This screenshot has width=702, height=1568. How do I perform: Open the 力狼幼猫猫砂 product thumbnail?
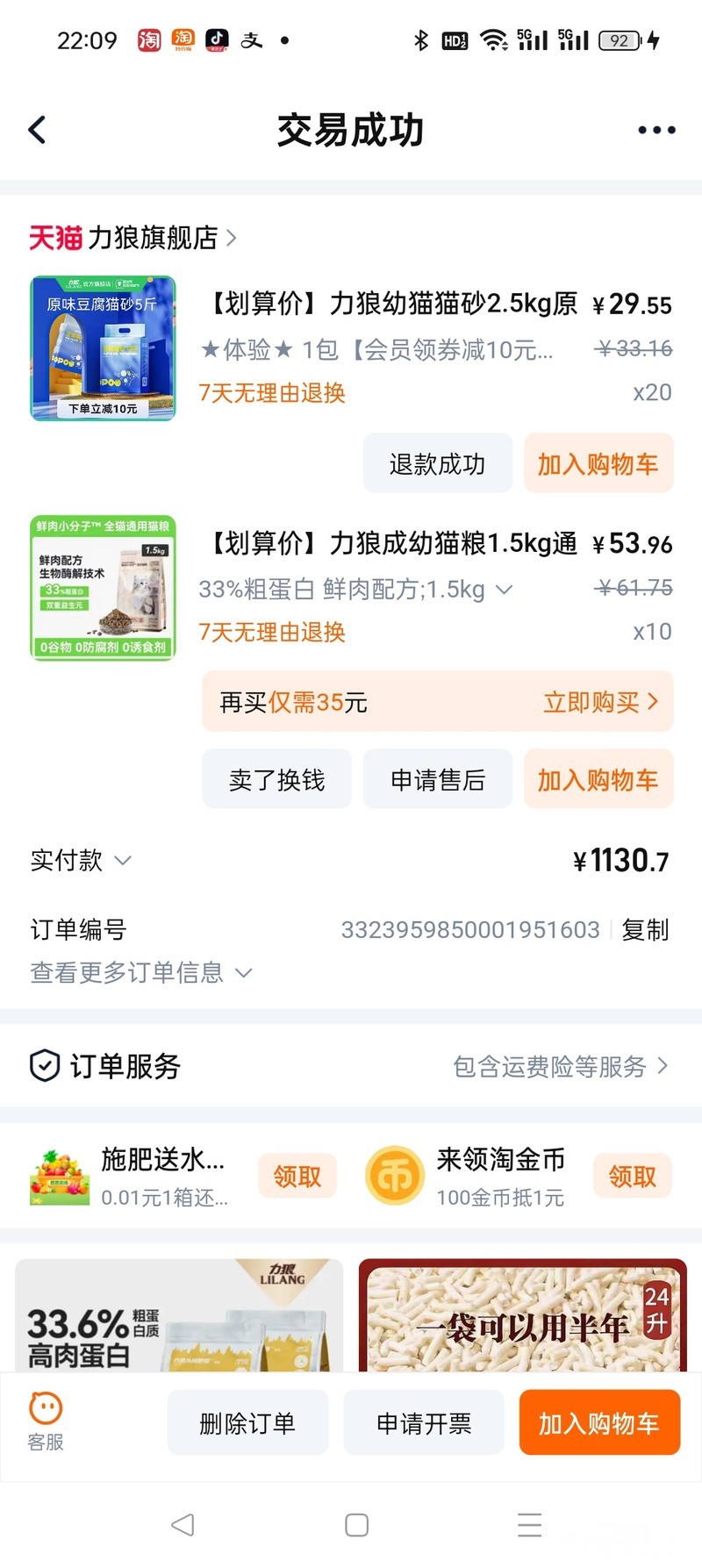pyautogui.click(x=104, y=348)
